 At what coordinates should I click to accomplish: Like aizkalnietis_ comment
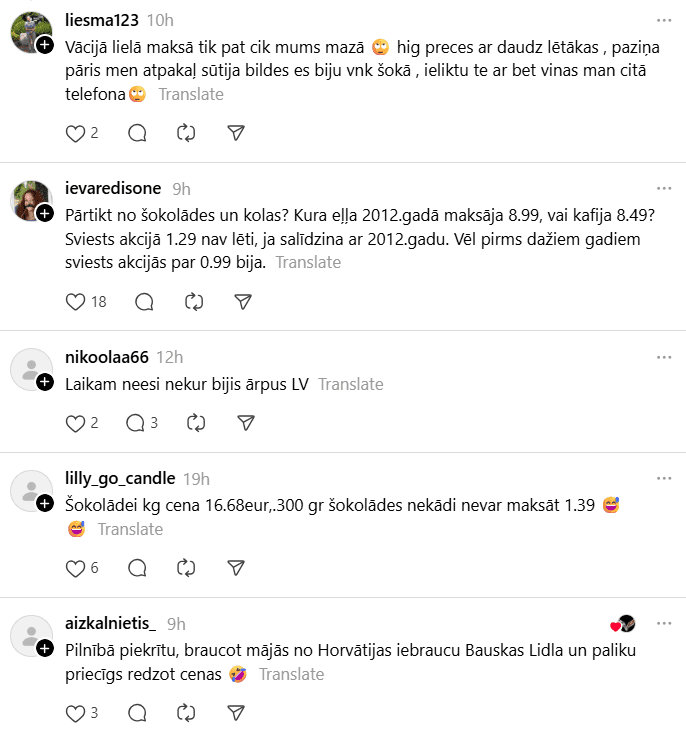76,713
